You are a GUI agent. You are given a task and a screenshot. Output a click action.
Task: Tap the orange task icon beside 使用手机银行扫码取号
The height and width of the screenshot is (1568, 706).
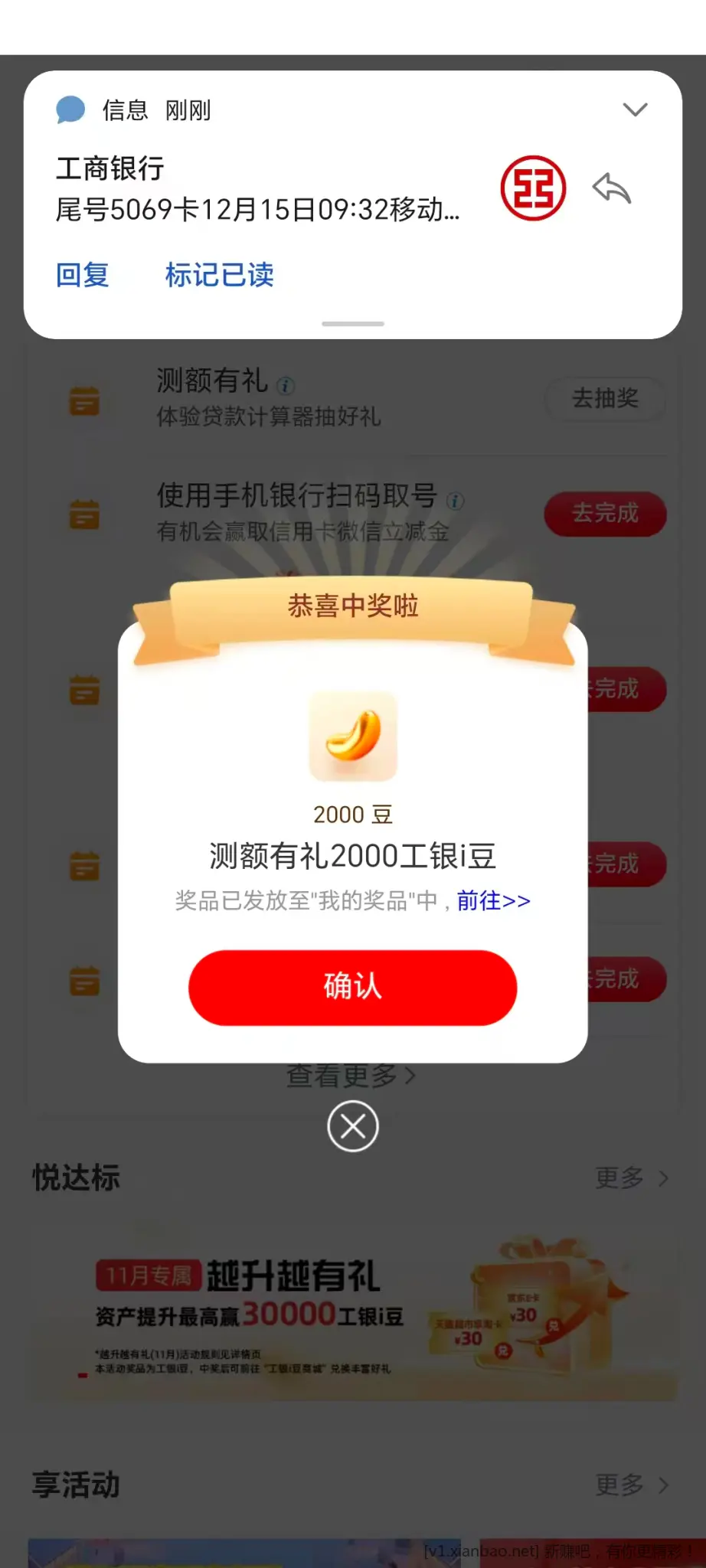[x=84, y=514]
